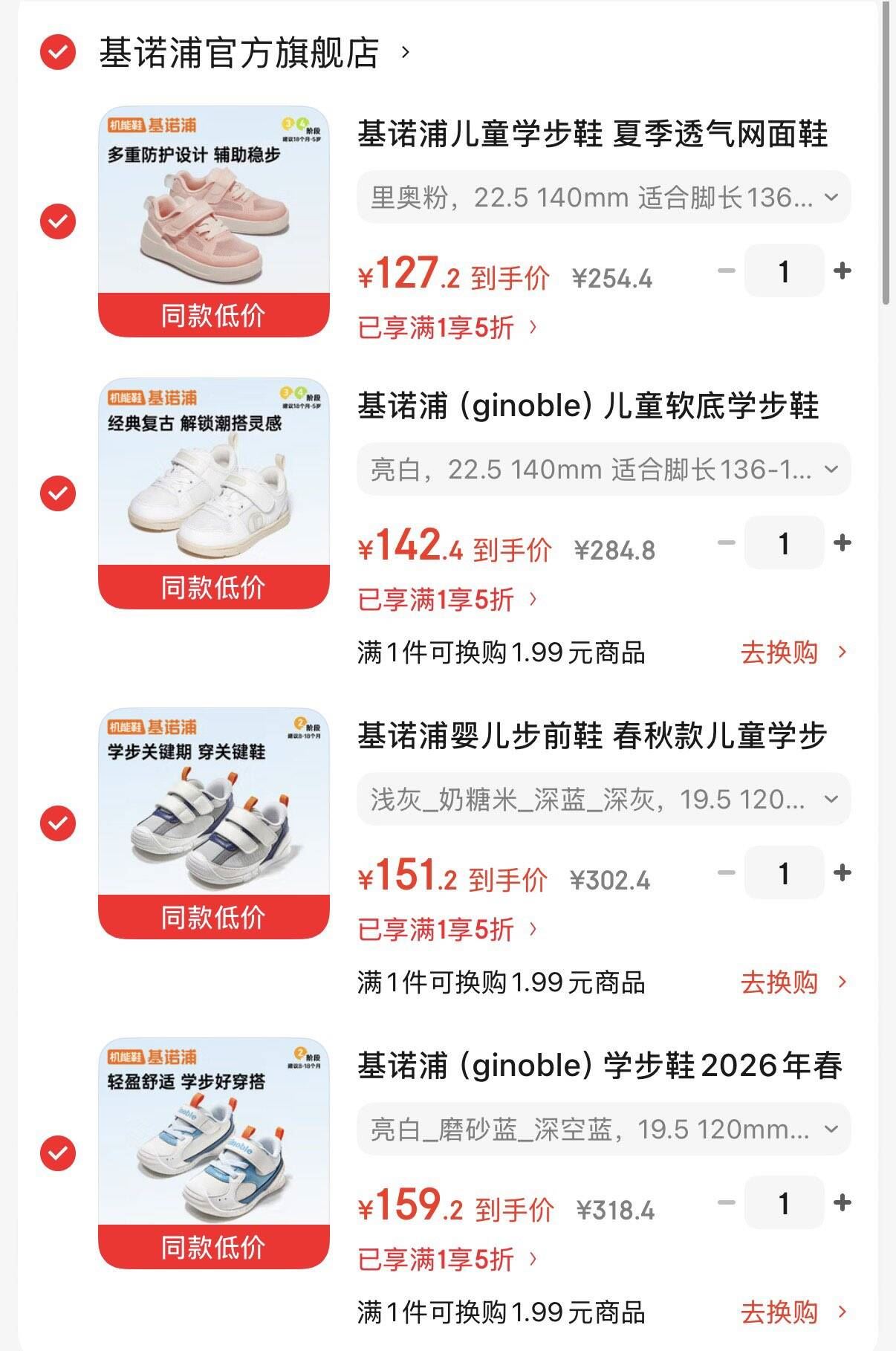This screenshot has width=896, height=1351.
Task: Add one more of the ¥159.2 shoes
Action: pyautogui.click(x=843, y=1203)
